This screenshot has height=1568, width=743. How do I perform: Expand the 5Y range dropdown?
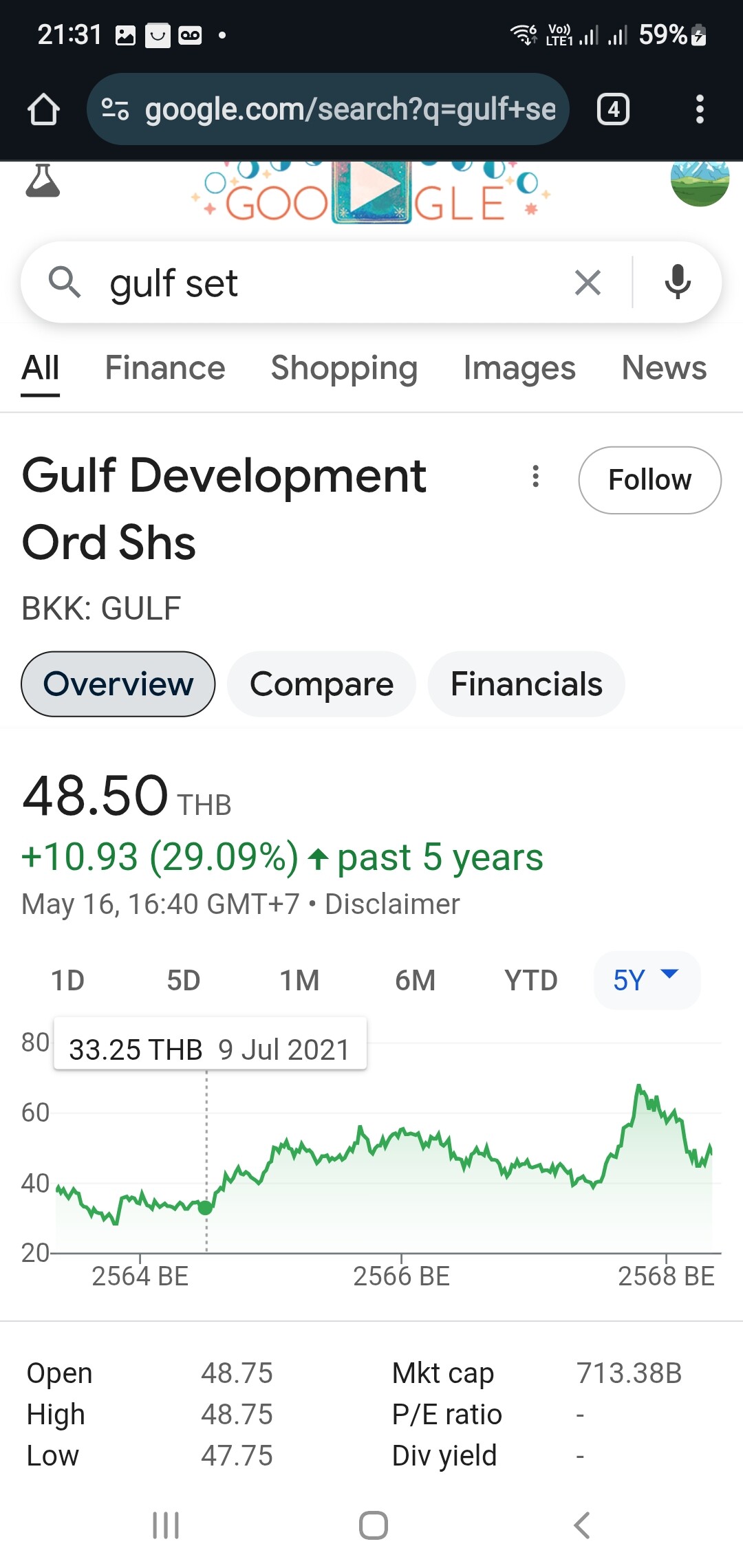coord(646,980)
